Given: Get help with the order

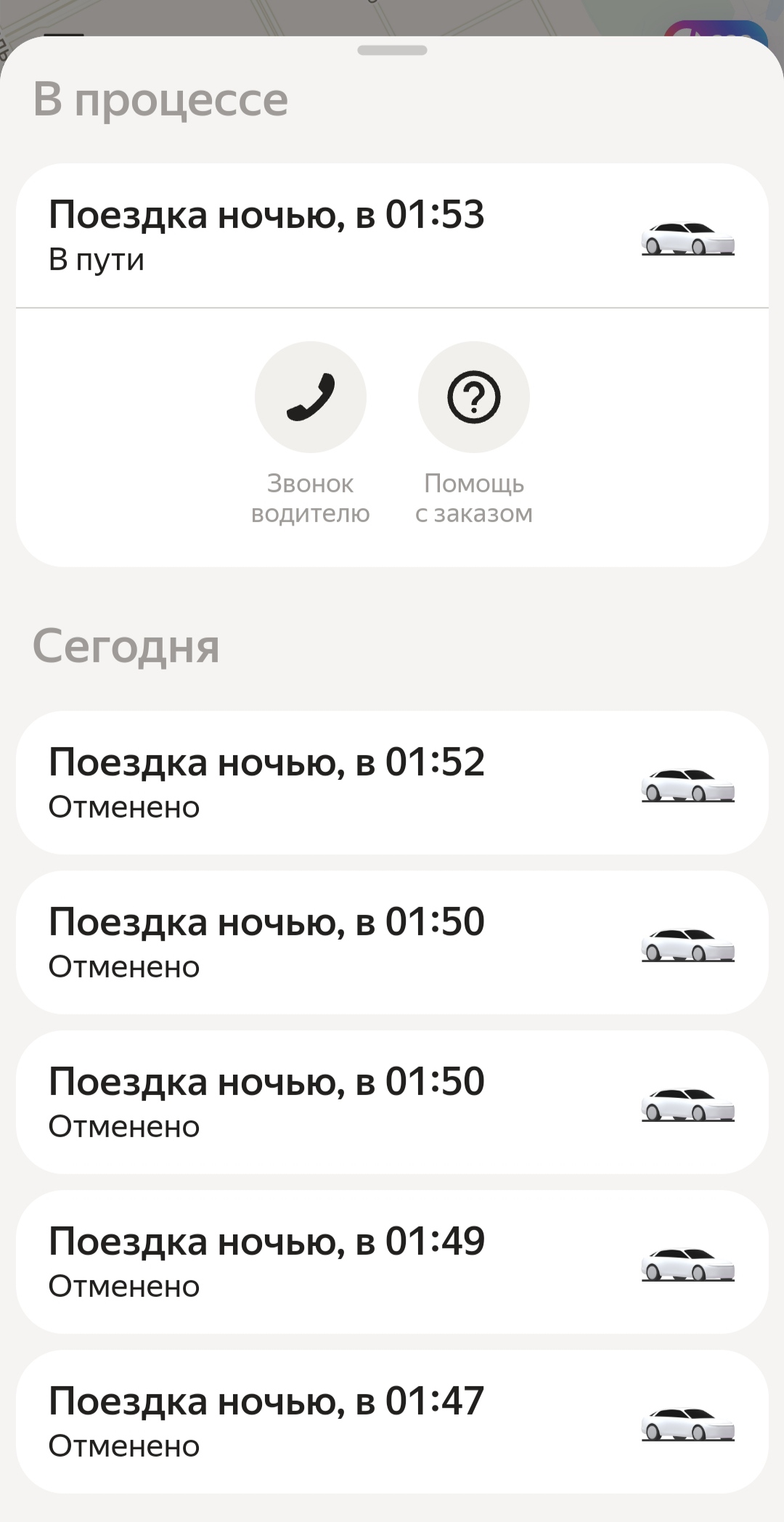Looking at the screenshot, I should 474,397.
